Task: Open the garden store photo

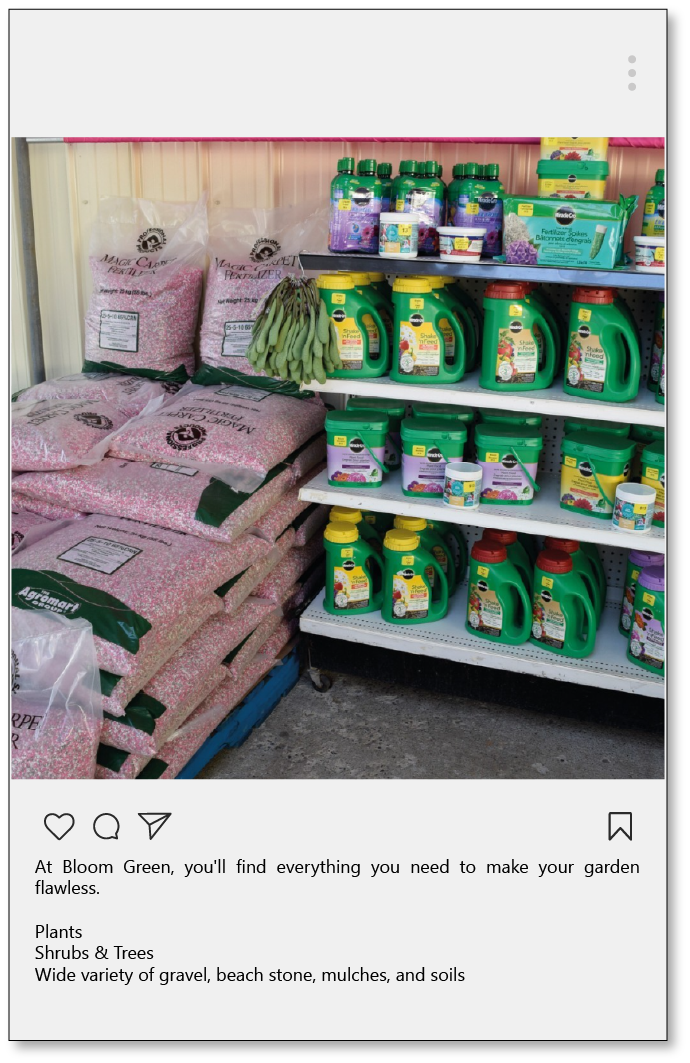Action: click(x=338, y=458)
